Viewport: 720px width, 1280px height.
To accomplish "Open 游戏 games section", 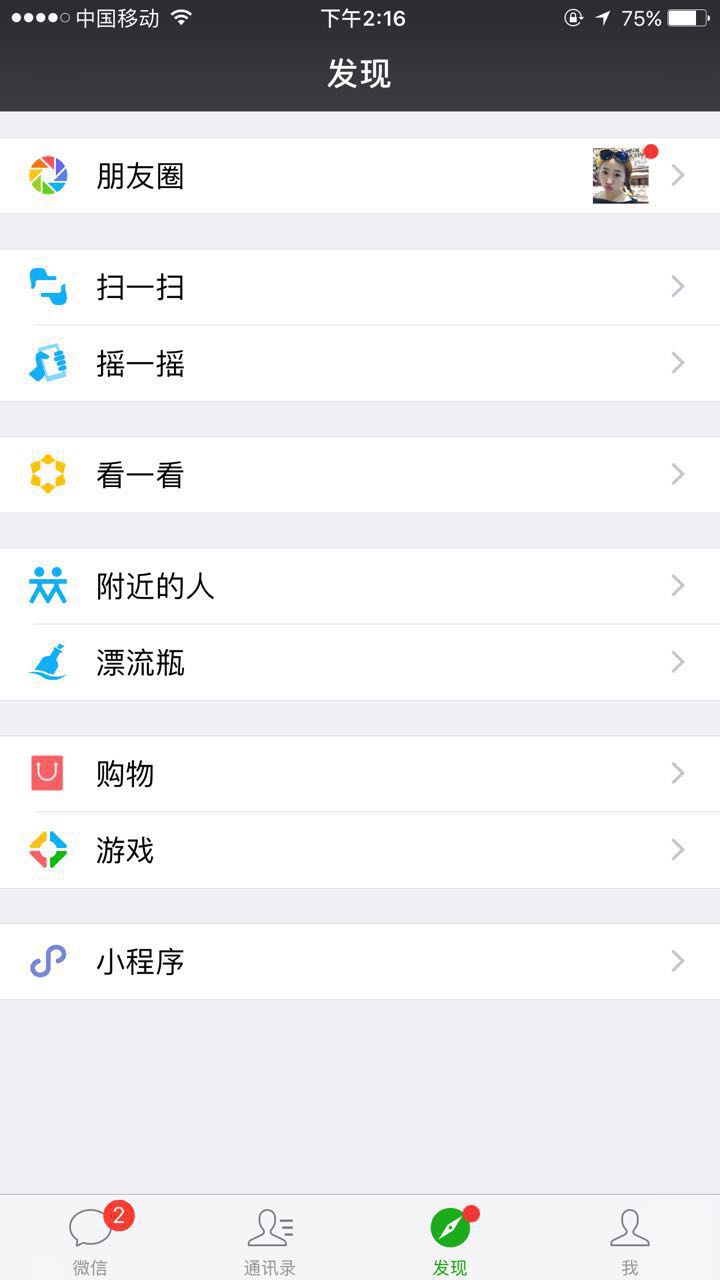I will (125, 850).
